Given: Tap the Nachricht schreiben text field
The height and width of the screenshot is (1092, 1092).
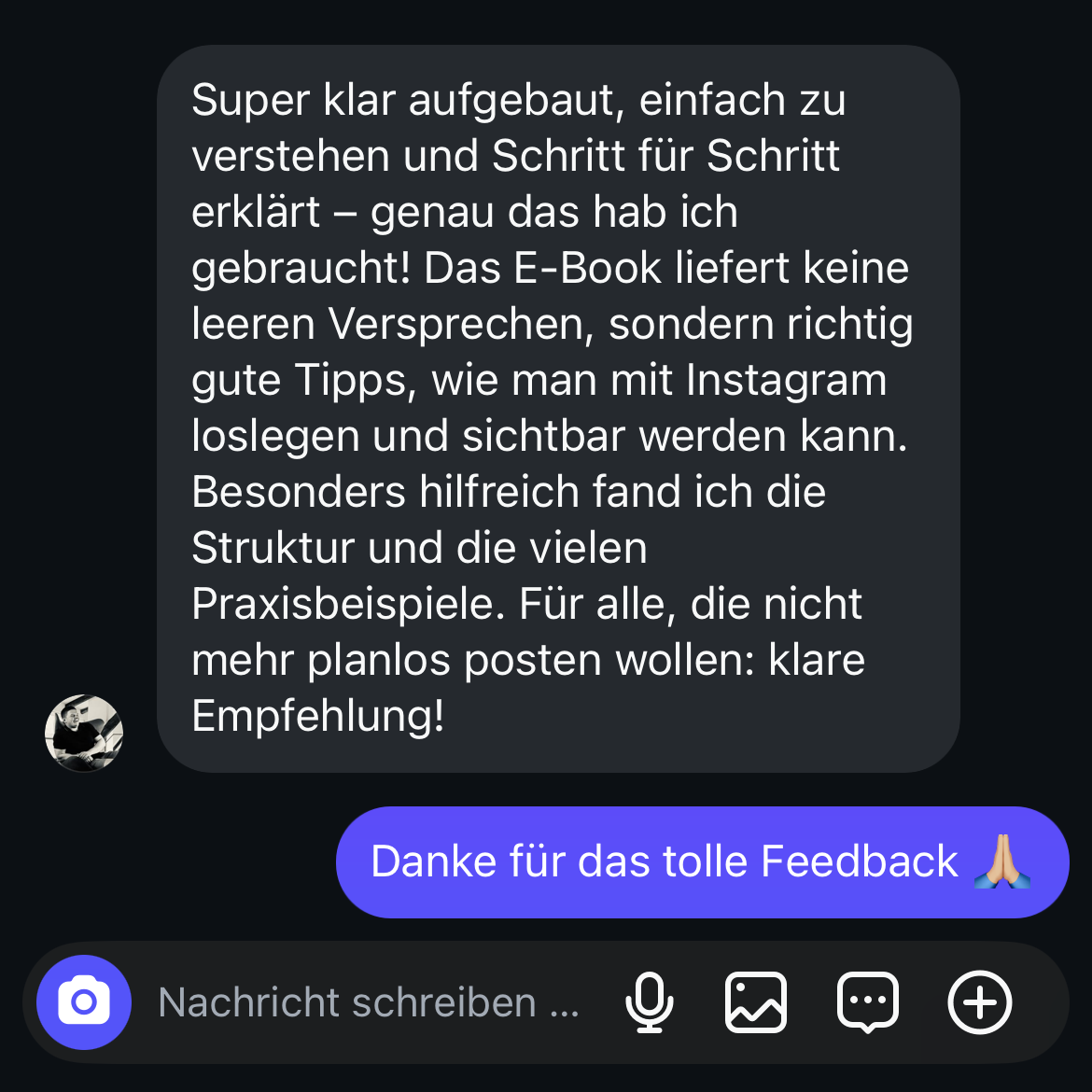Looking at the screenshot, I should [x=369, y=1002].
